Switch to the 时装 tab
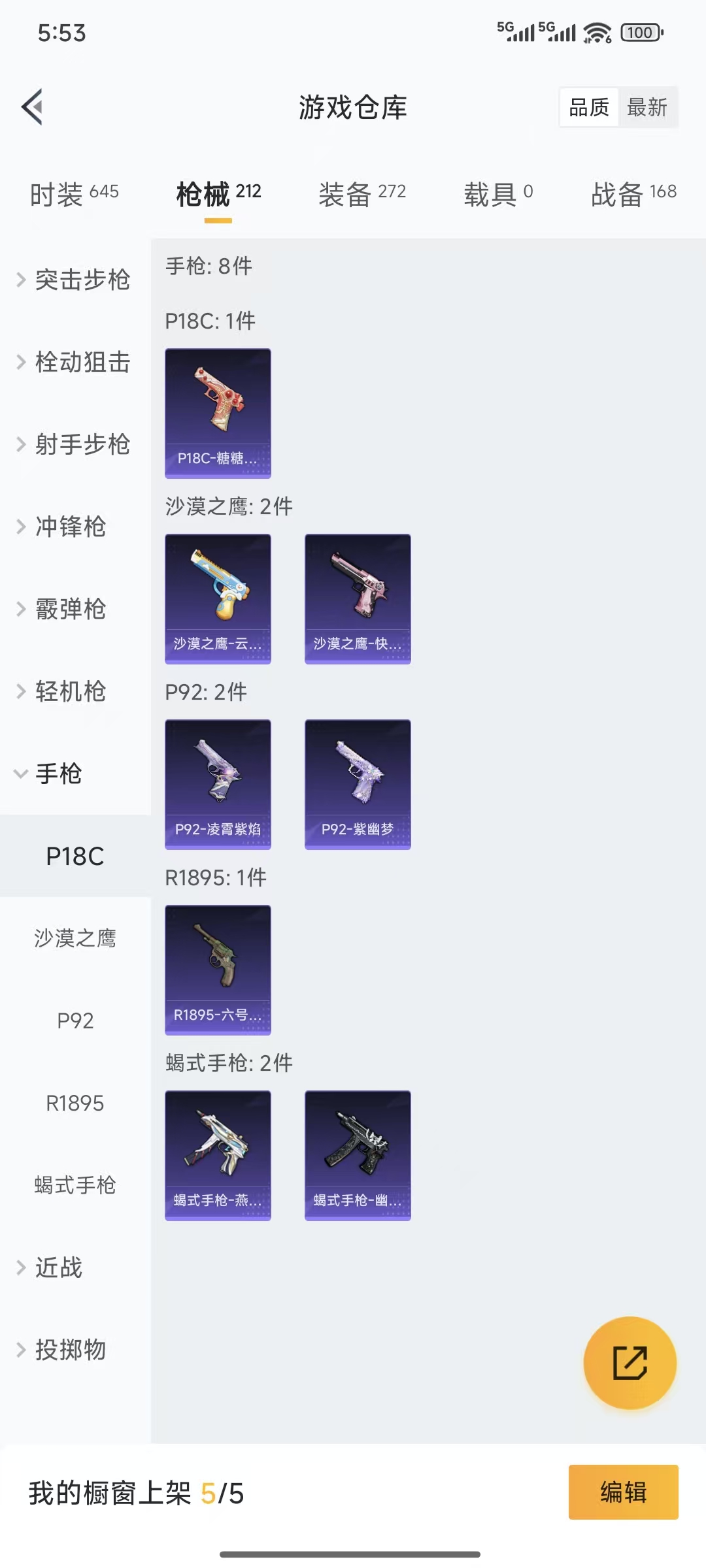This screenshot has width=706, height=1568. 74,193
